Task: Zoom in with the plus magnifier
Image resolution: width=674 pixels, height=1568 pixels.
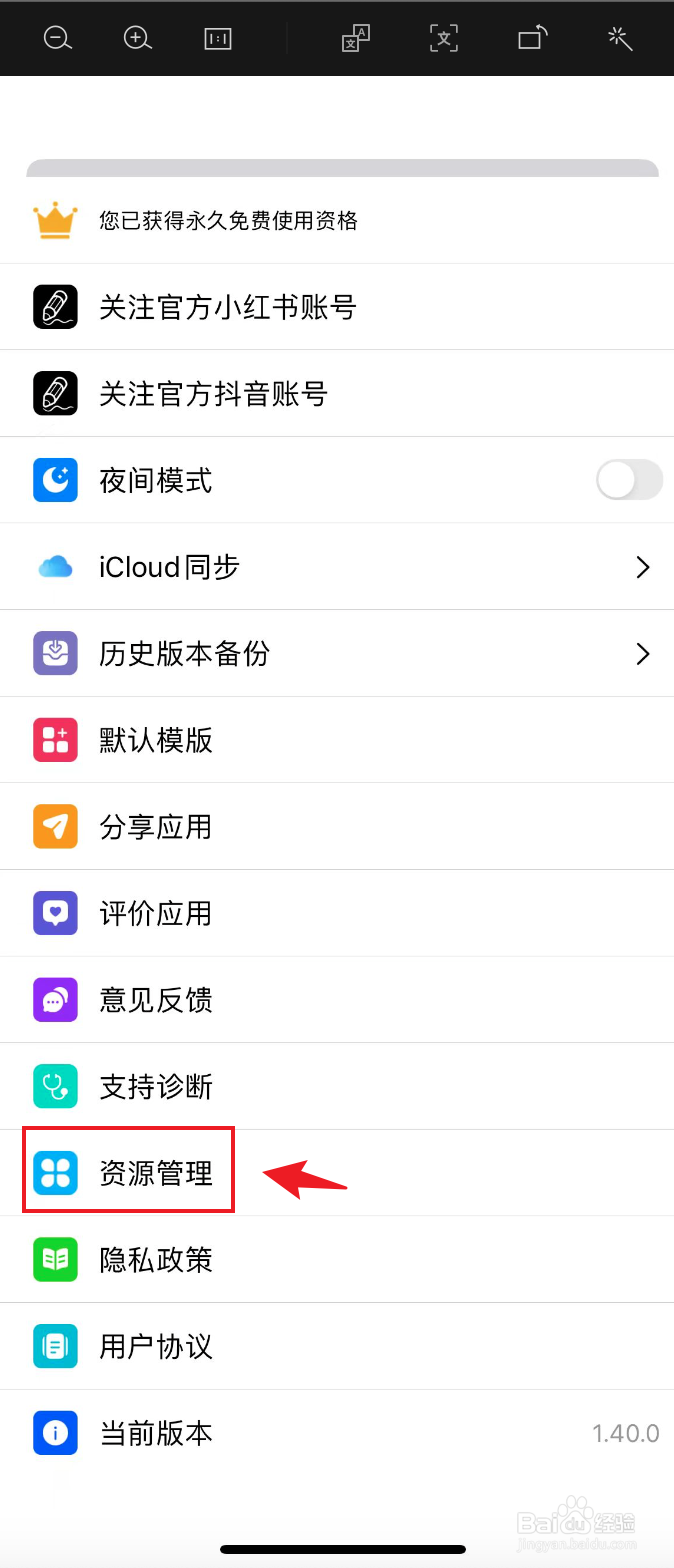Action: click(x=137, y=39)
